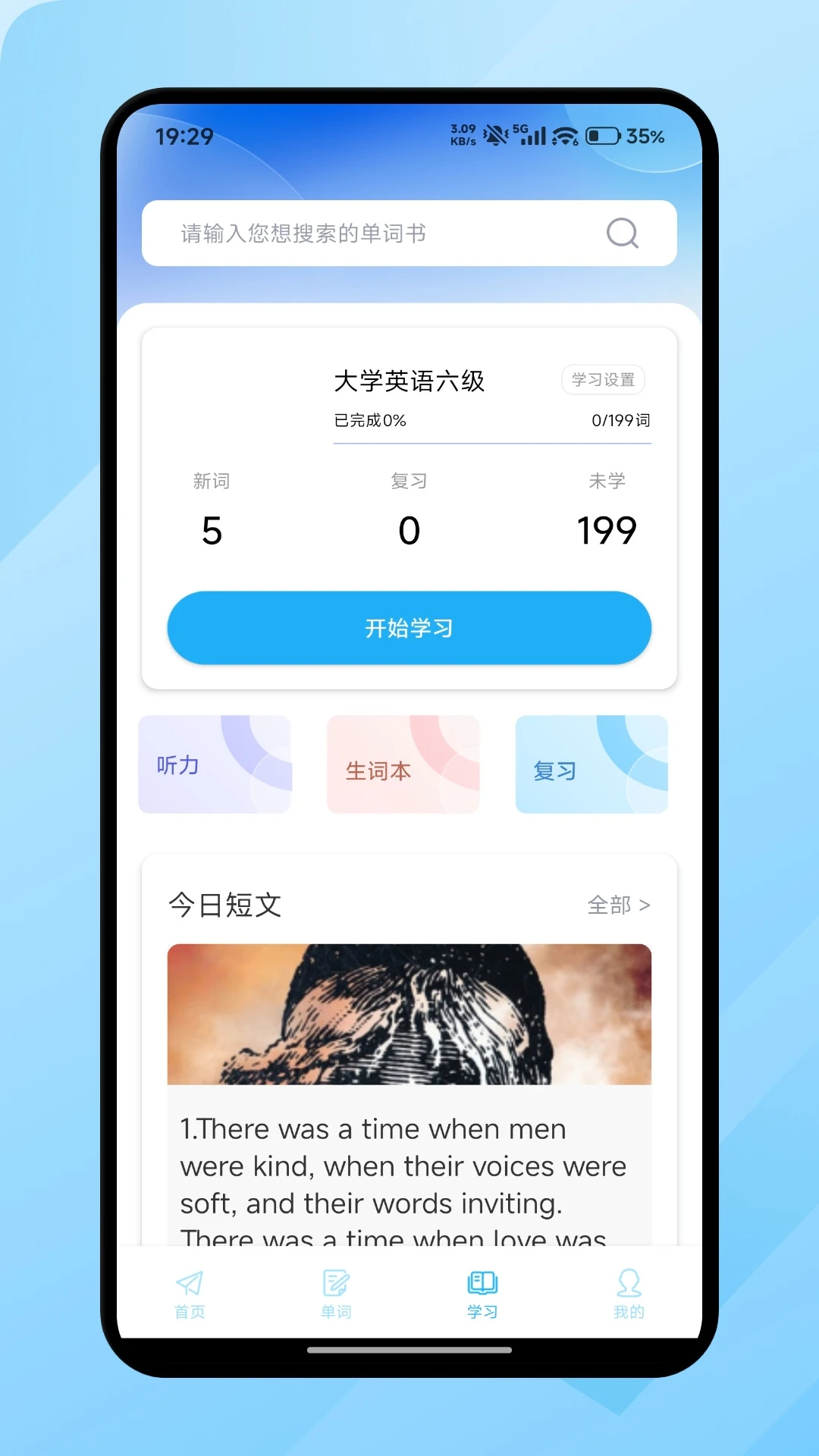The image size is (819, 1456).
Task: Select the 学习 study tab
Action: tap(482, 1294)
